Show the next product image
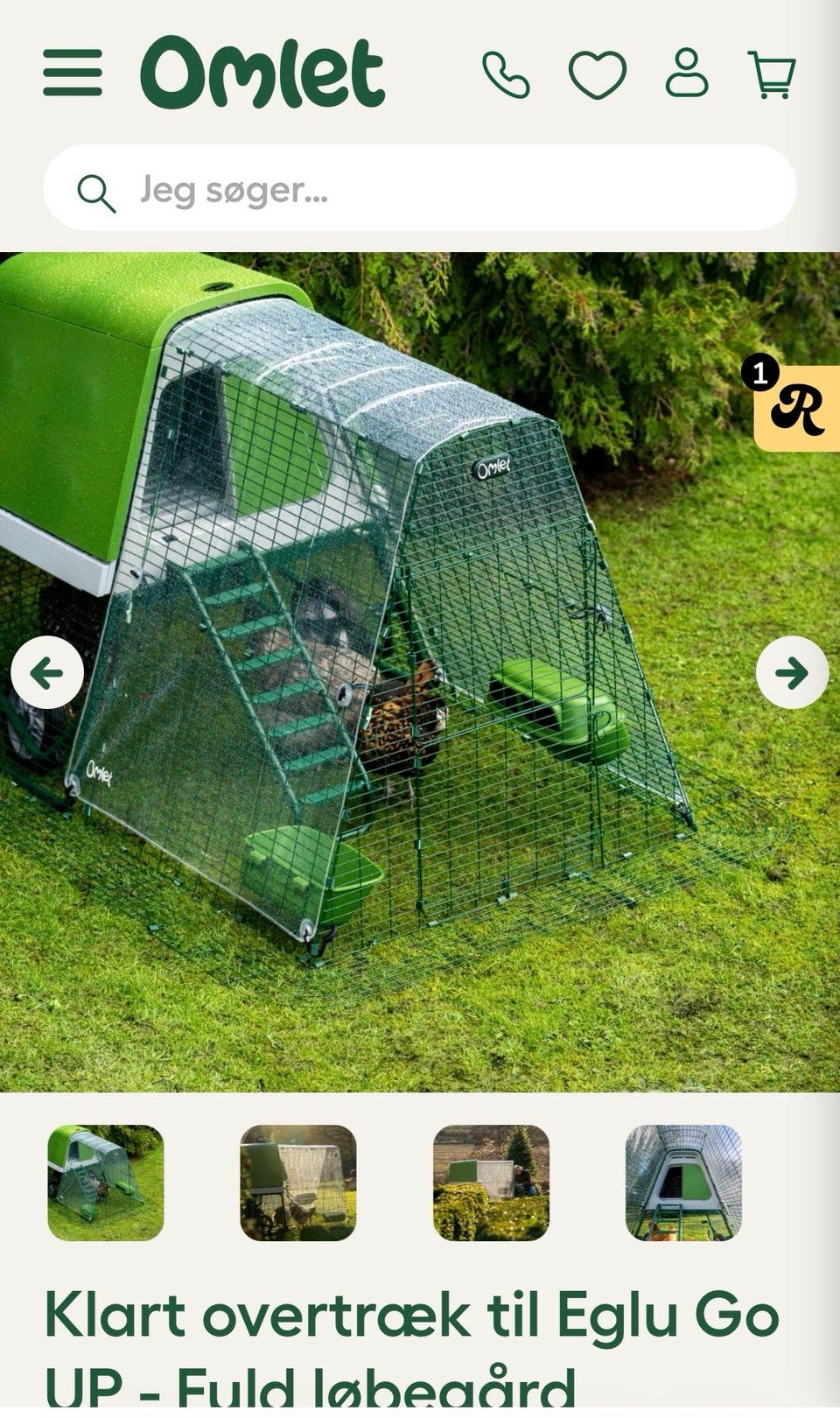840x1418 pixels. click(792, 672)
